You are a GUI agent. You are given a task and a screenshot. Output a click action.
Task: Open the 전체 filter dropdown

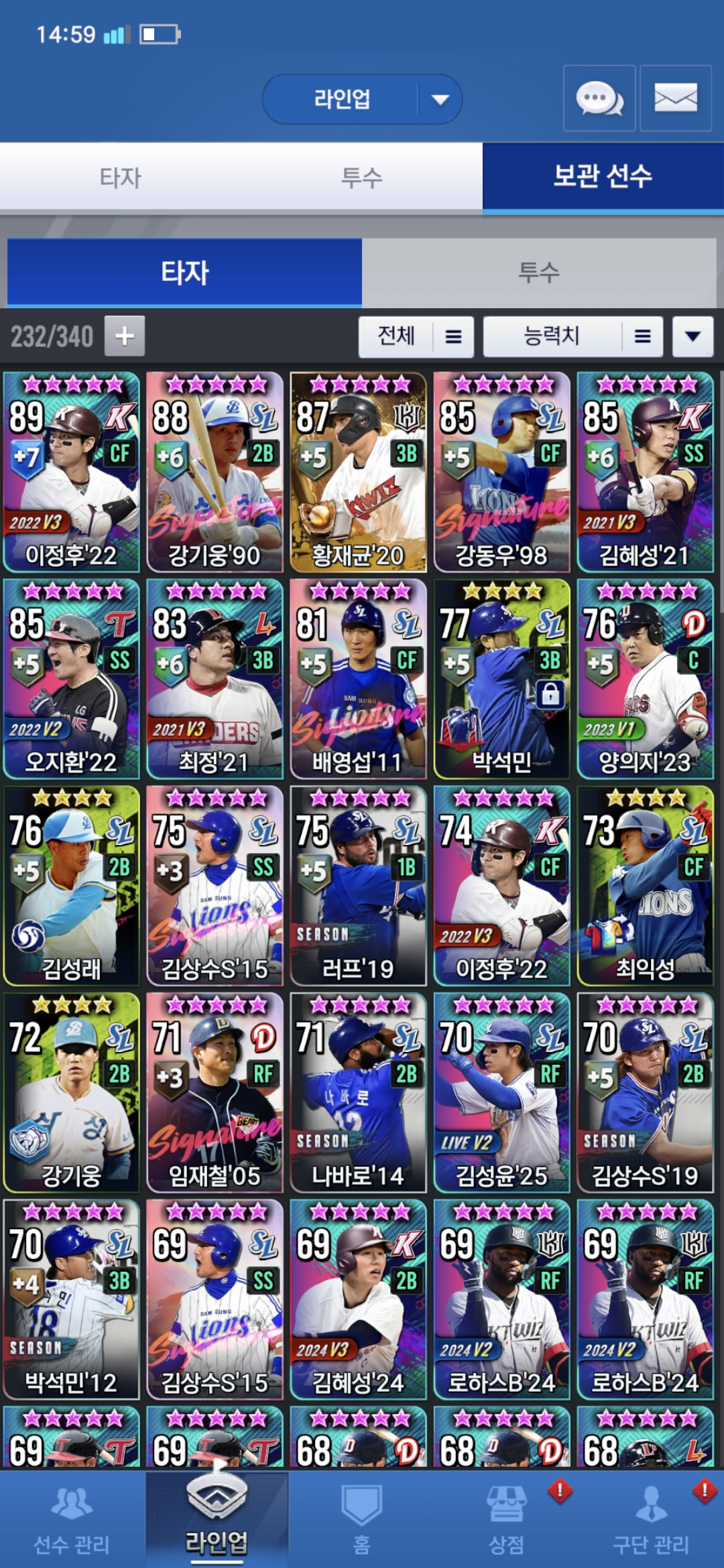[x=416, y=336]
